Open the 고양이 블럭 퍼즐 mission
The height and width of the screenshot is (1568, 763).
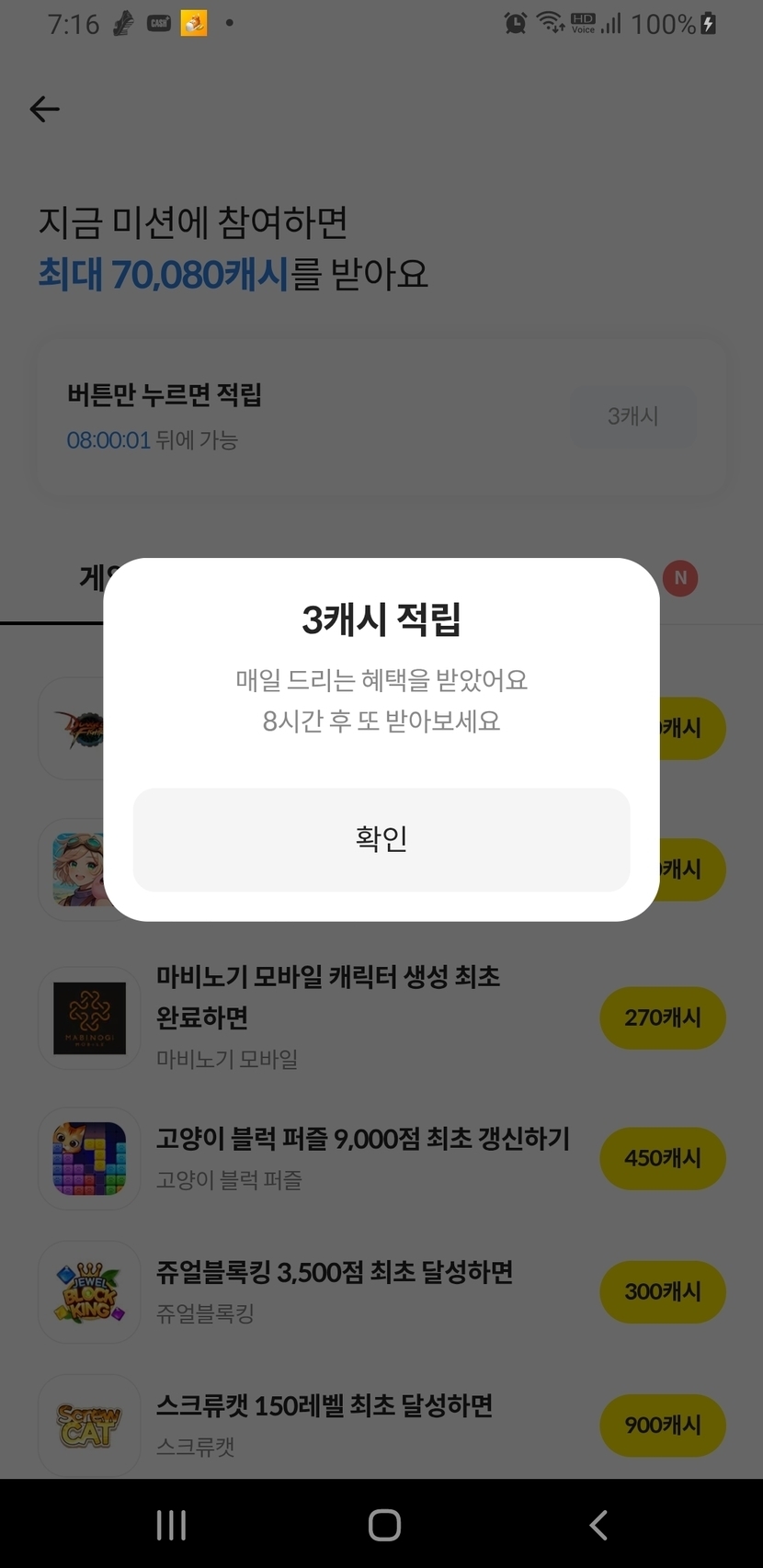pyautogui.click(x=381, y=1158)
